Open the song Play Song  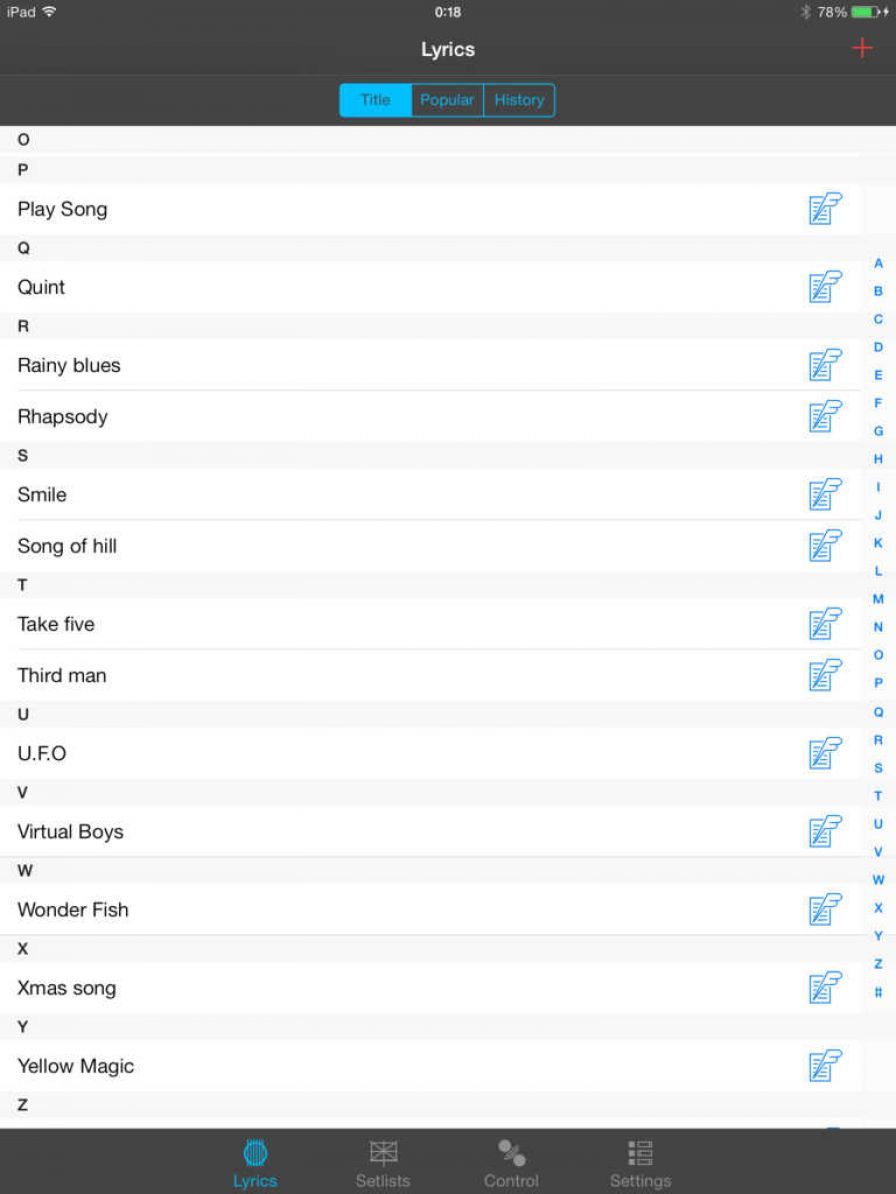(x=63, y=209)
